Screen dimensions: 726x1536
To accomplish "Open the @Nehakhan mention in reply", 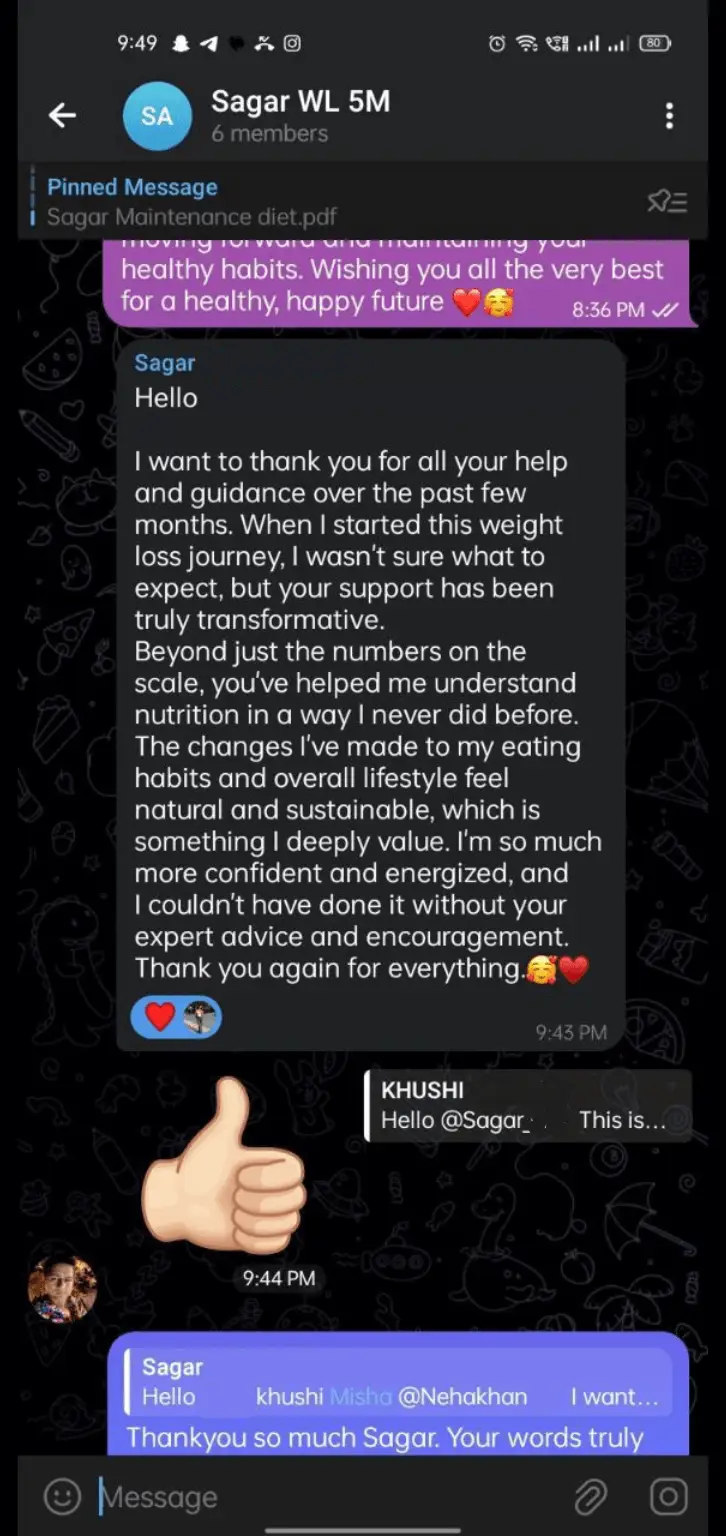I will [x=462, y=1397].
